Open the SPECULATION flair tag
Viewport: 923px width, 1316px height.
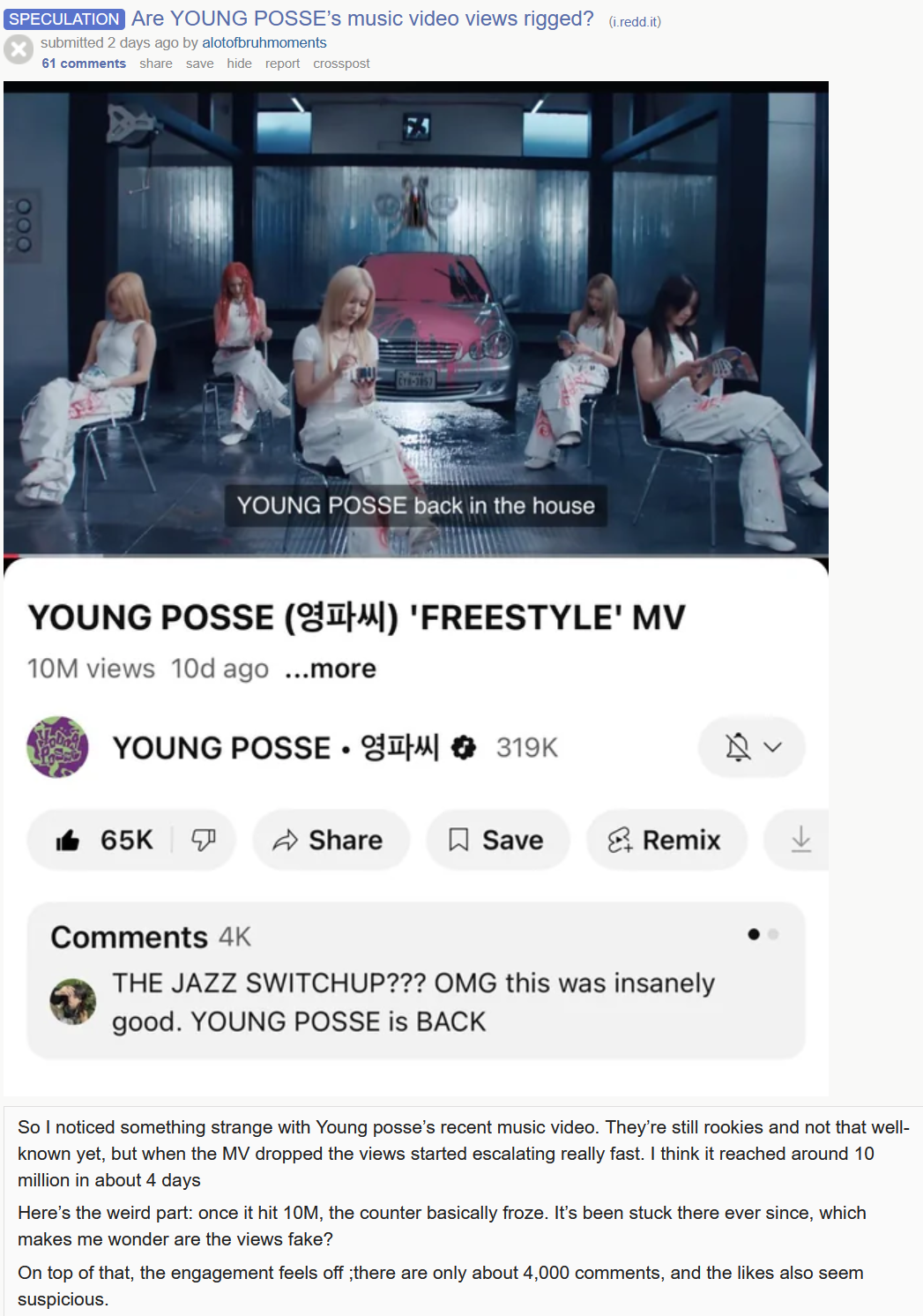pos(64,19)
